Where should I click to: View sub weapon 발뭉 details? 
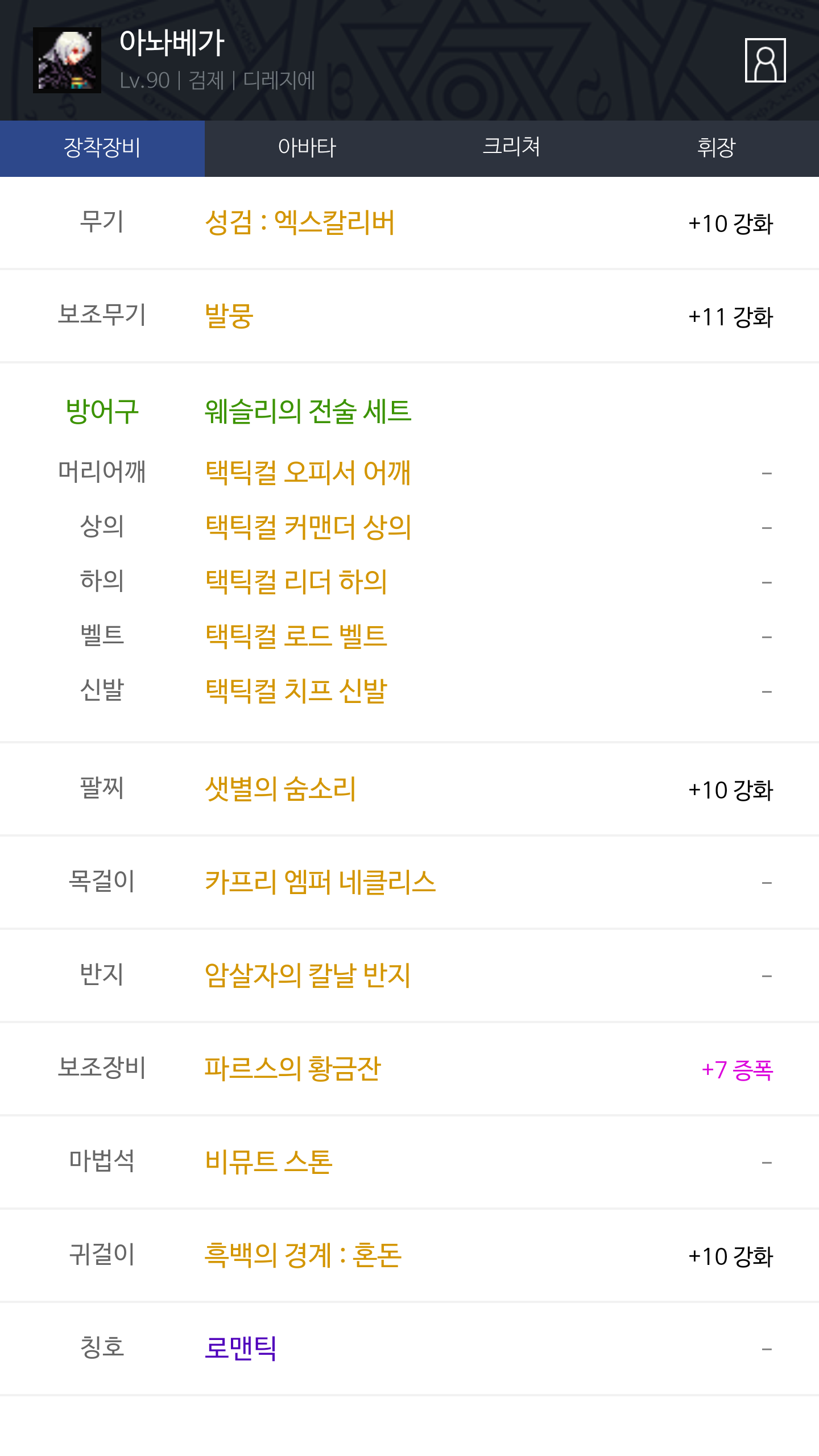point(229,316)
